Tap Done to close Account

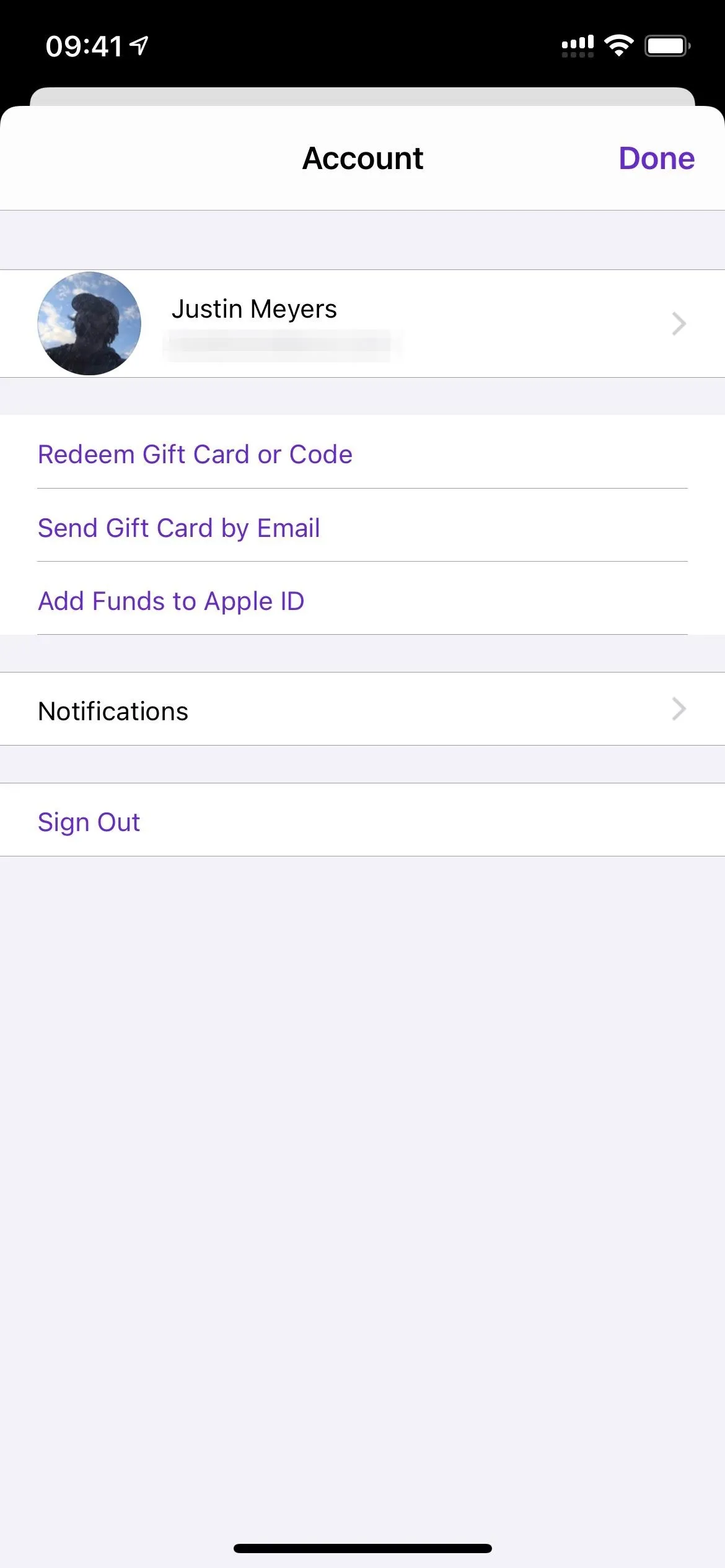click(x=656, y=159)
